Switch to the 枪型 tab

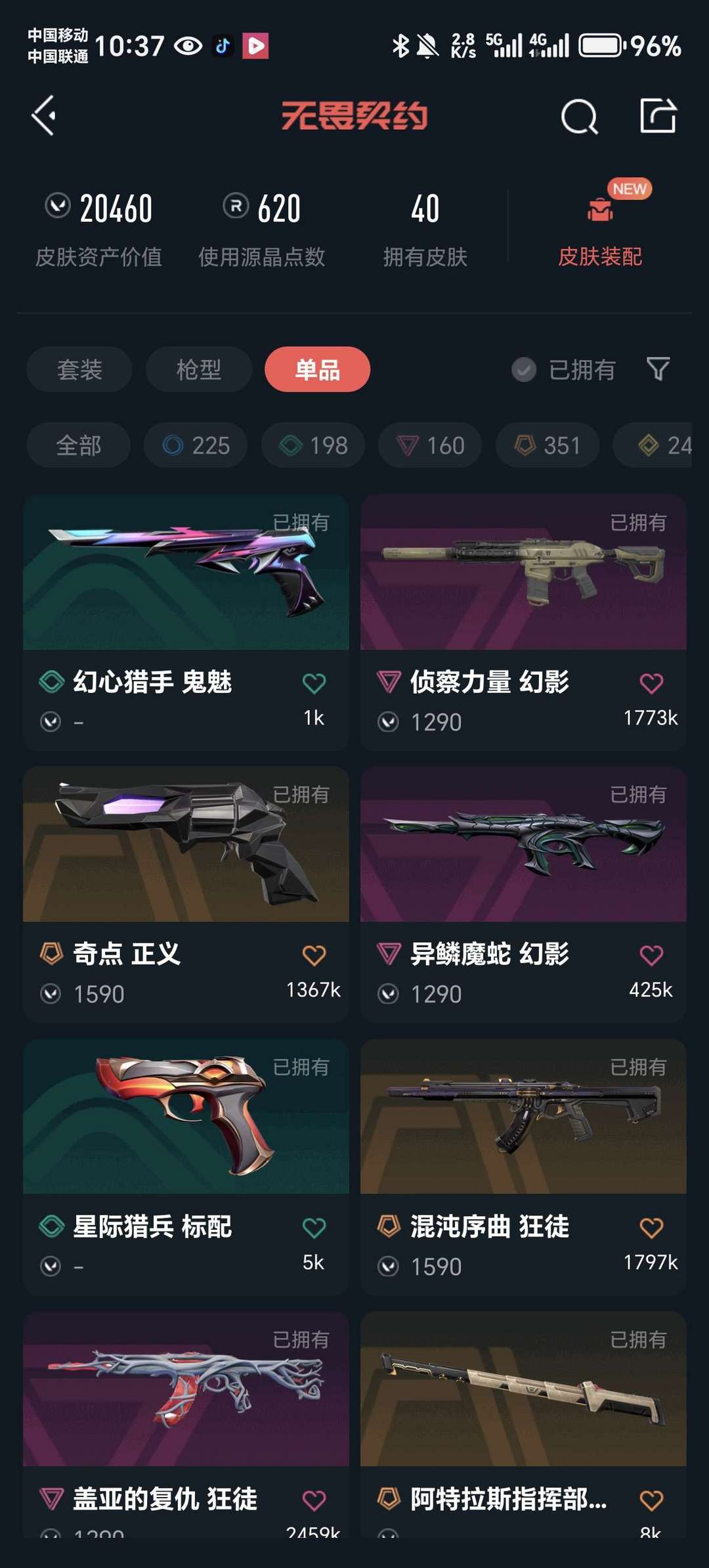(x=198, y=369)
